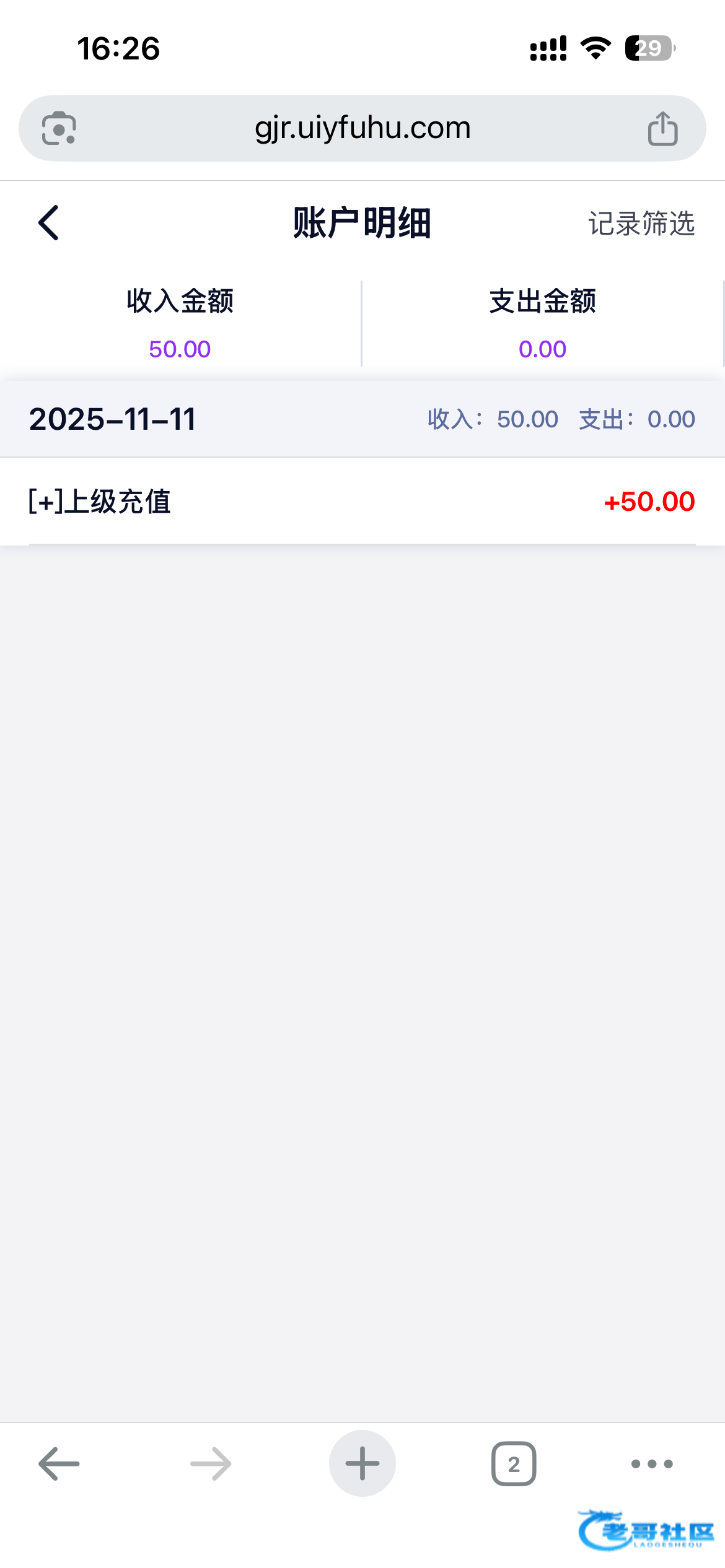Open a new browser tab
This screenshot has height=1568, width=725.
[362, 1464]
